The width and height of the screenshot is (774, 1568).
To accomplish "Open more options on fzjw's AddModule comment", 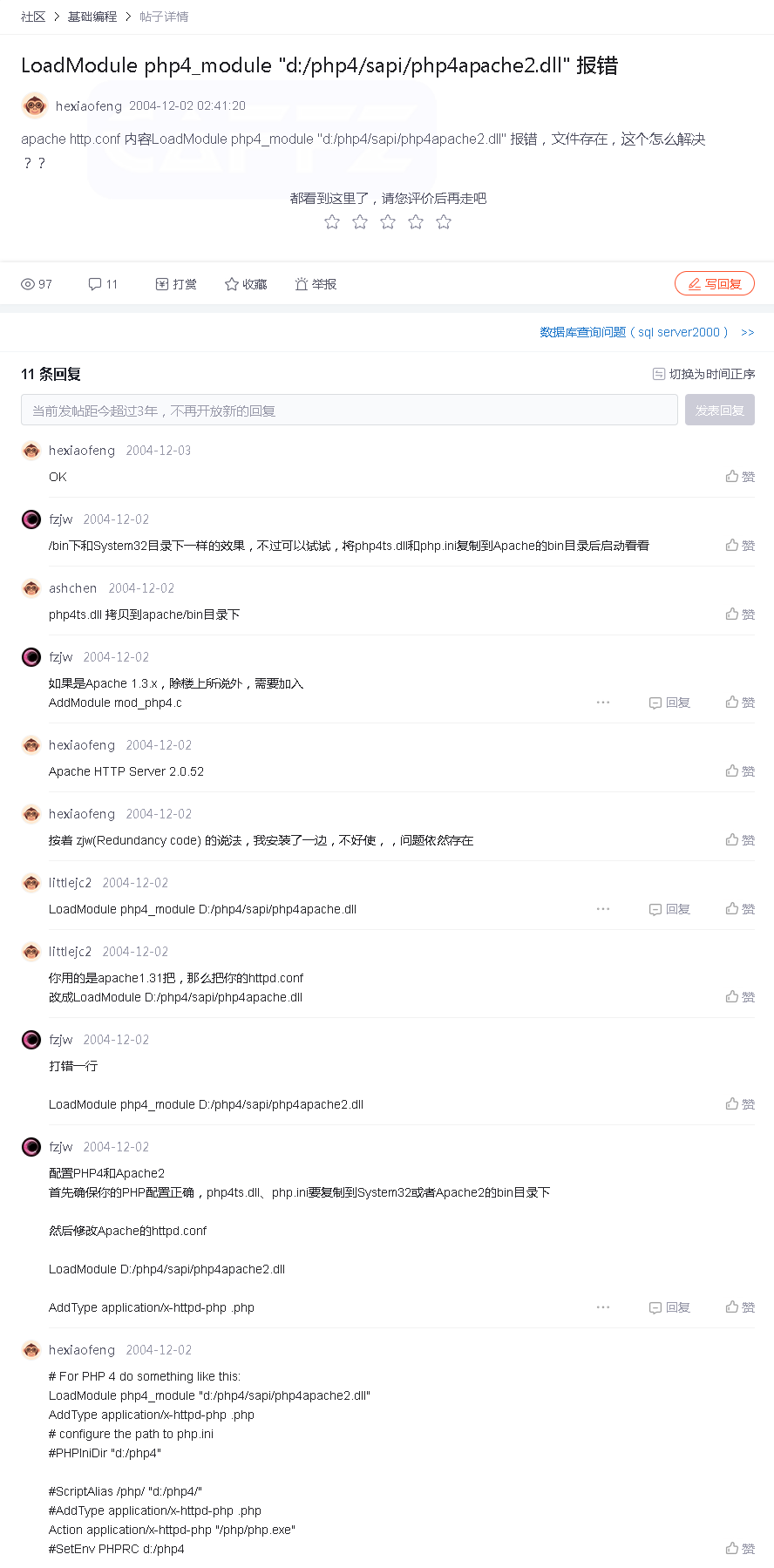I will (x=603, y=703).
